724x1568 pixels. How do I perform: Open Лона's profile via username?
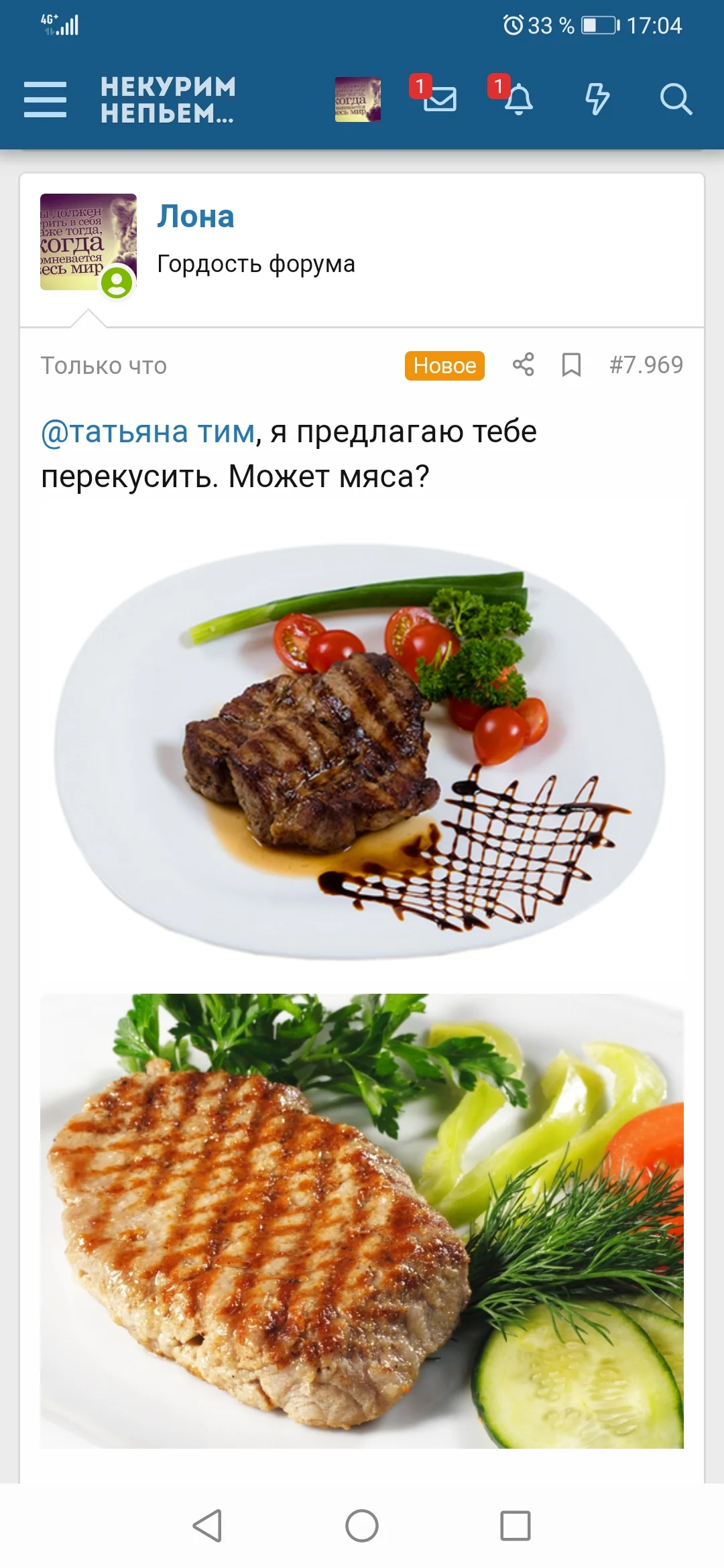point(195,216)
